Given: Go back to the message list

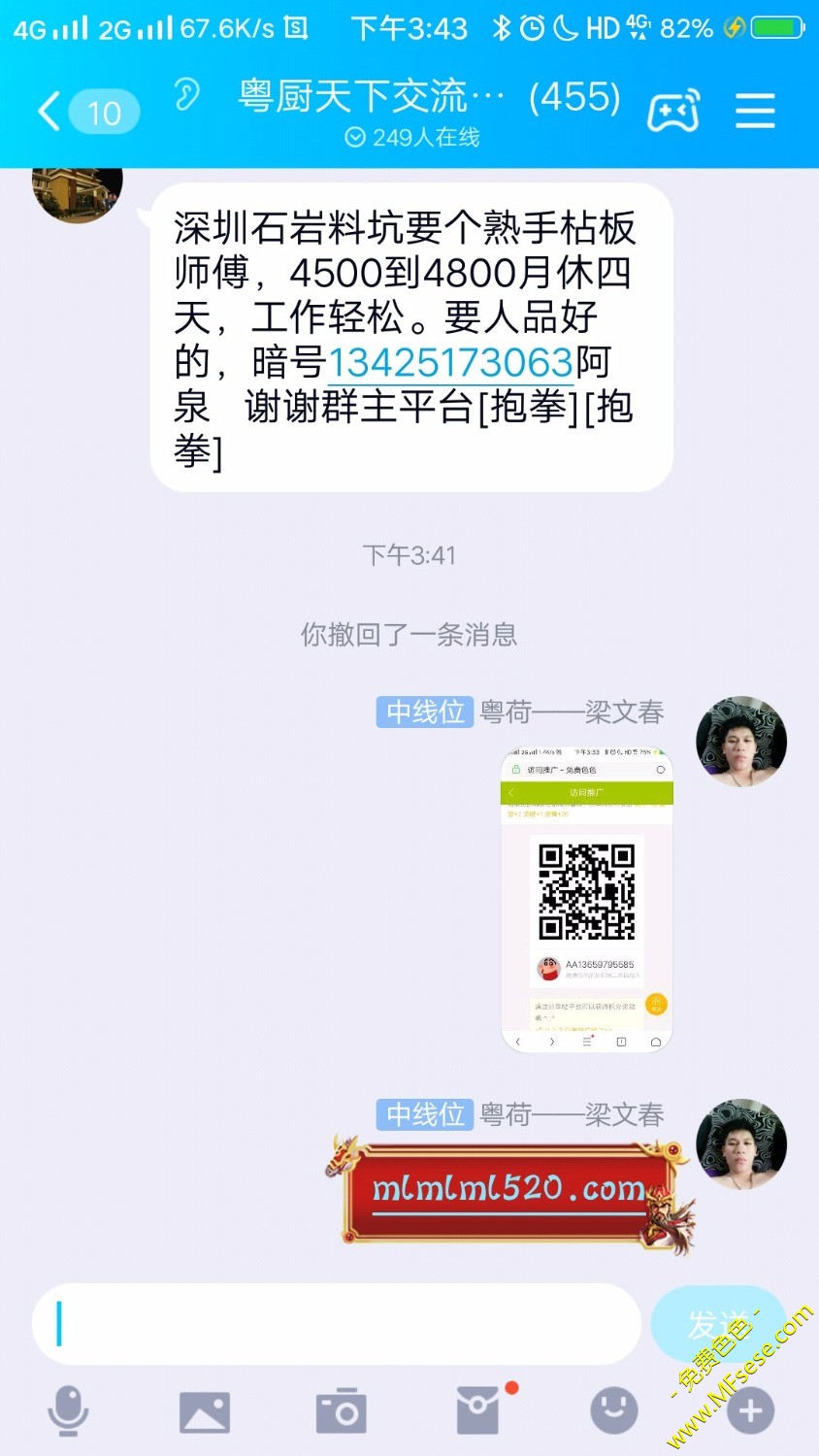Looking at the screenshot, I should [x=85, y=112].
